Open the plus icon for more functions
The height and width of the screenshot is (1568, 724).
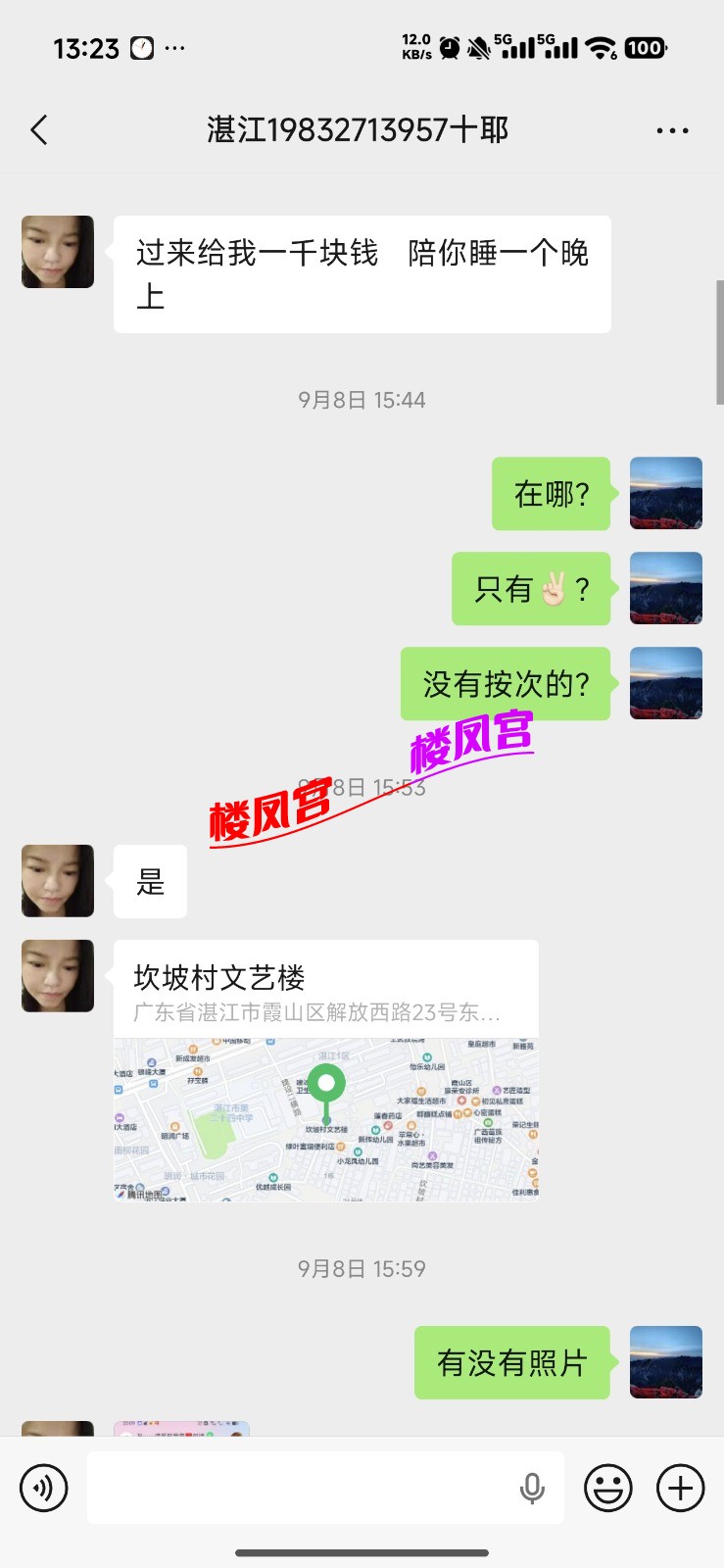680,1488
